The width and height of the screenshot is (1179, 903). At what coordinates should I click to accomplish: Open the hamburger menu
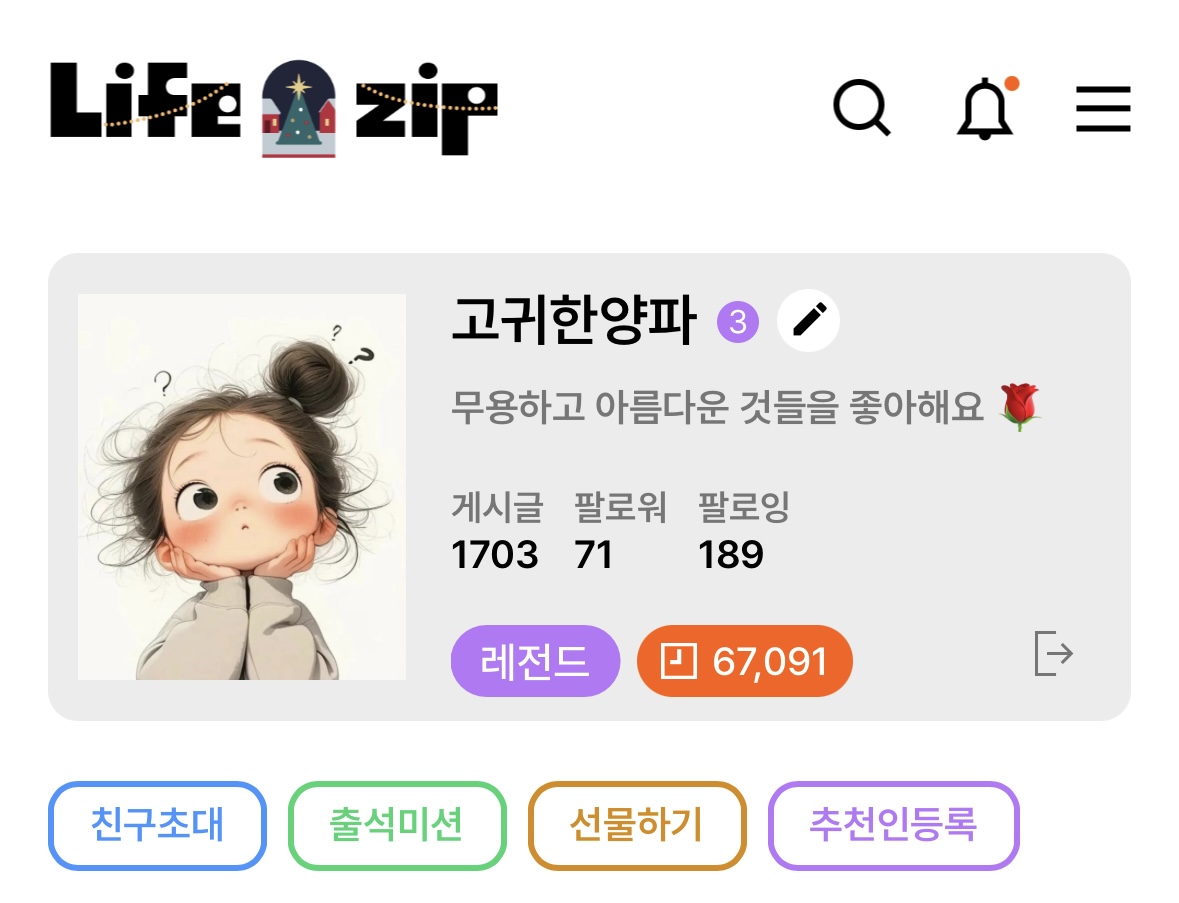pos(1103,108)
